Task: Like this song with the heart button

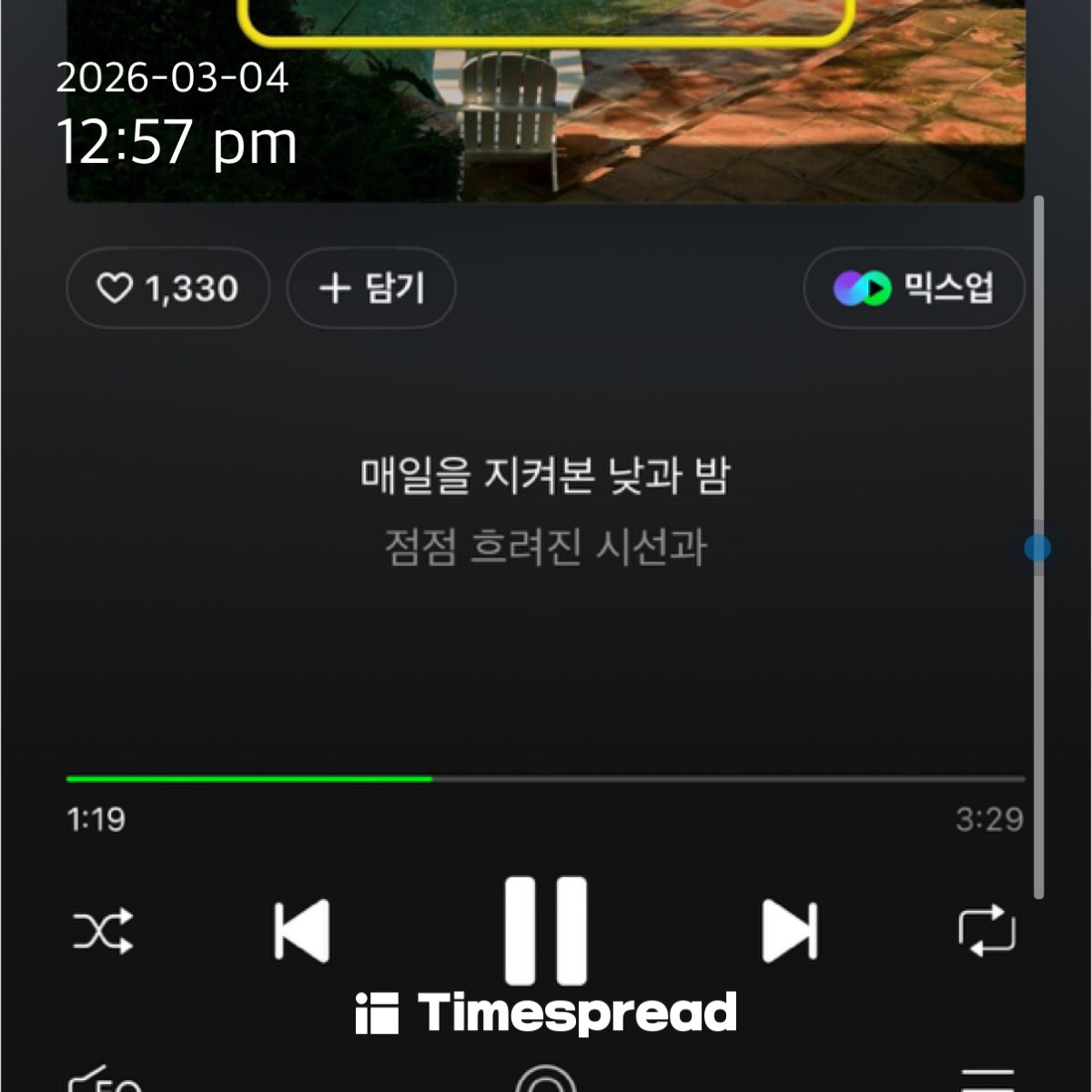Action: point(167,288)
